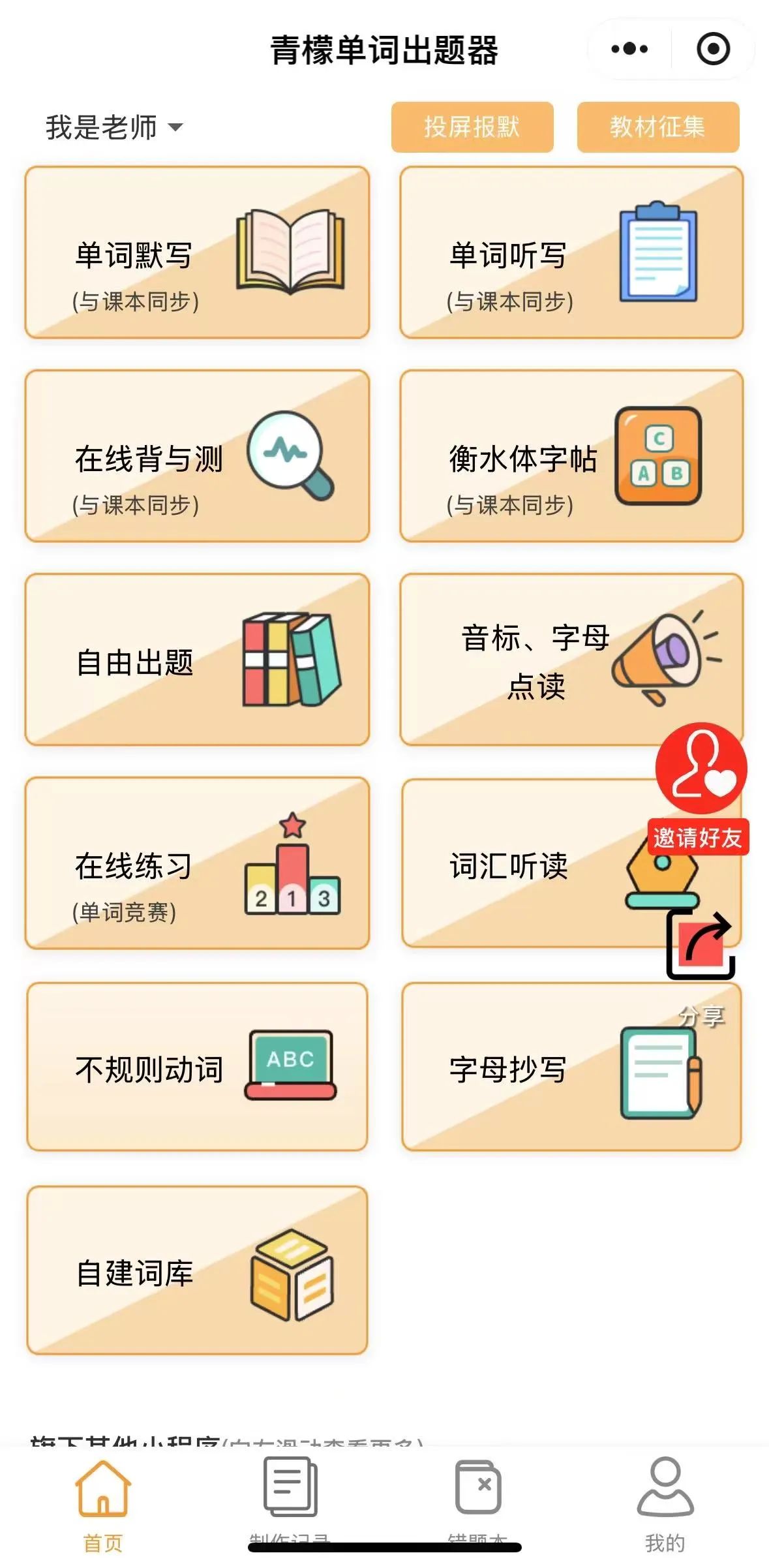
Task: Open the 衡水体字帖 card
Action: click(571, 456)
